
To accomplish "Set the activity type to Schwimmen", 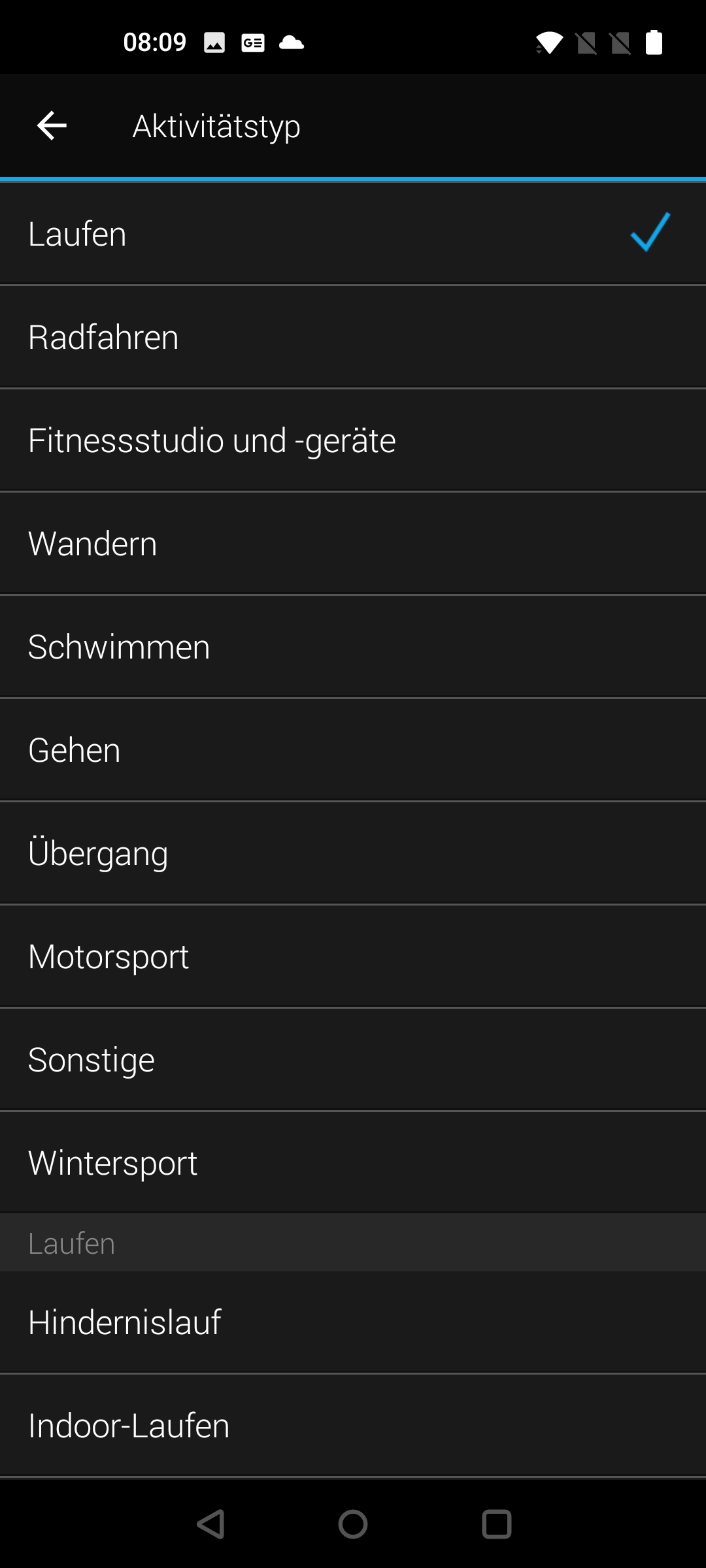I will click(353, 647).
